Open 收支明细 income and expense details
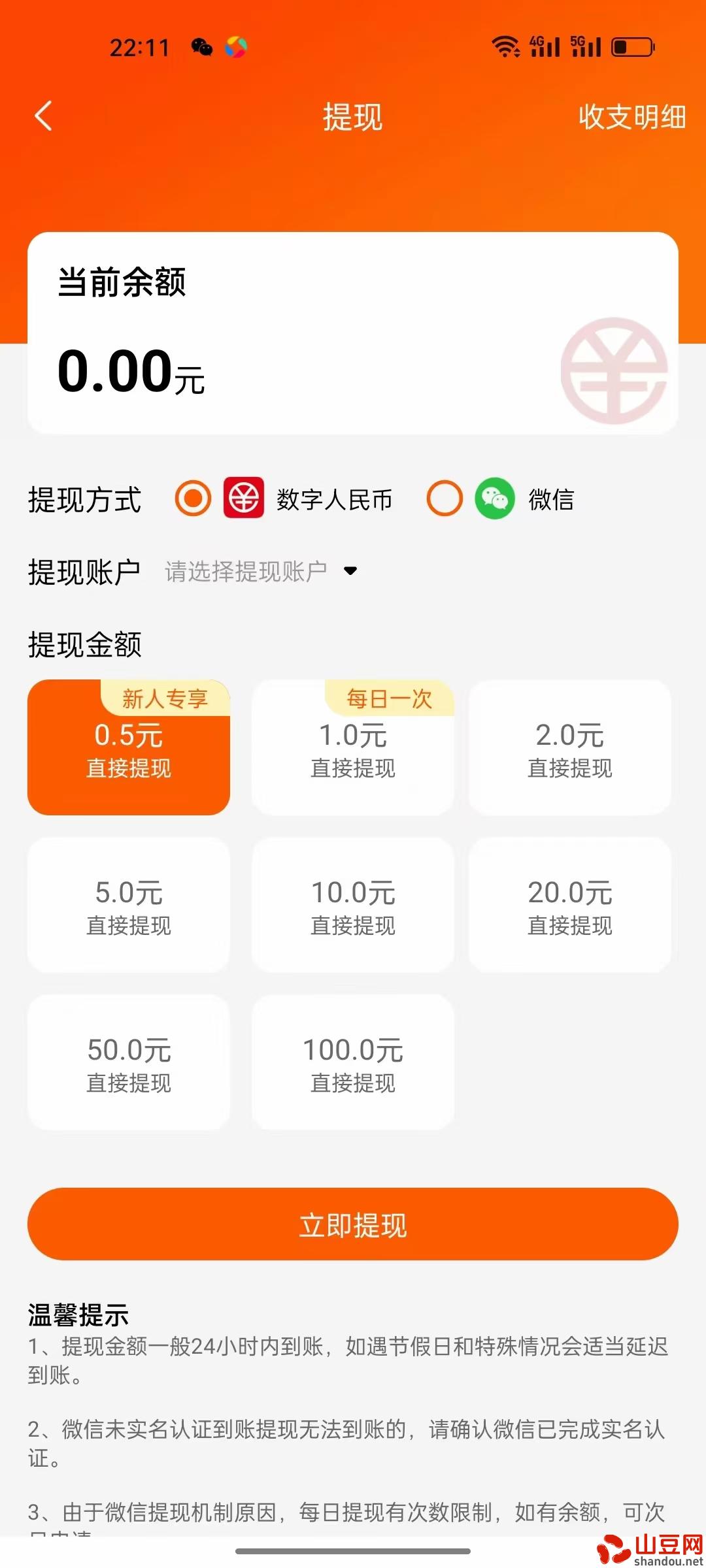 click(632, 117)
